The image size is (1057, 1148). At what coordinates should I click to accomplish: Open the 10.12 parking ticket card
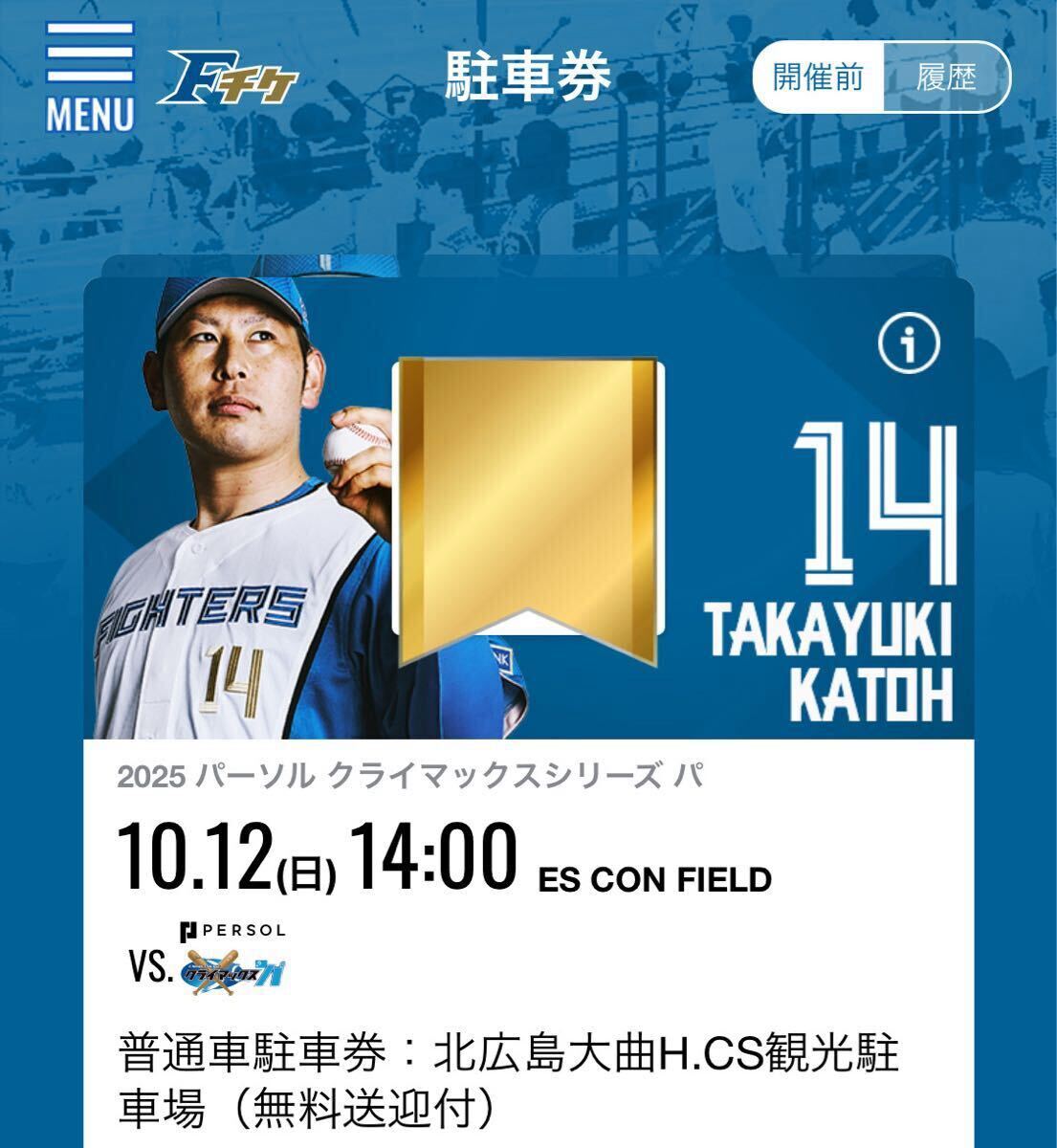(x=528, y=861)
